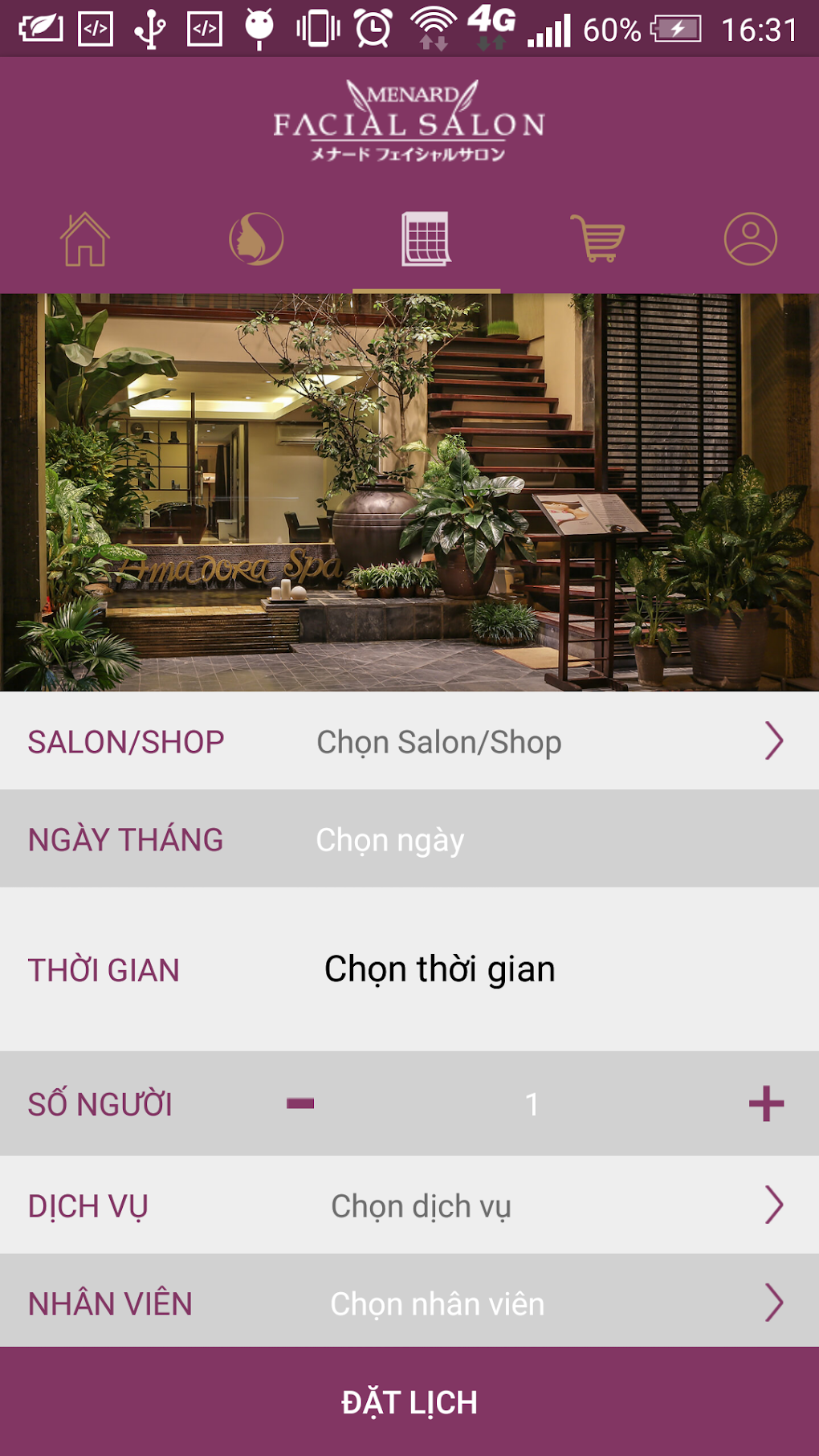The width and height of the screenshot is (819, 1456).
Task: Open the Dịch Vụ service picker
Action: tap(422, 1206)
